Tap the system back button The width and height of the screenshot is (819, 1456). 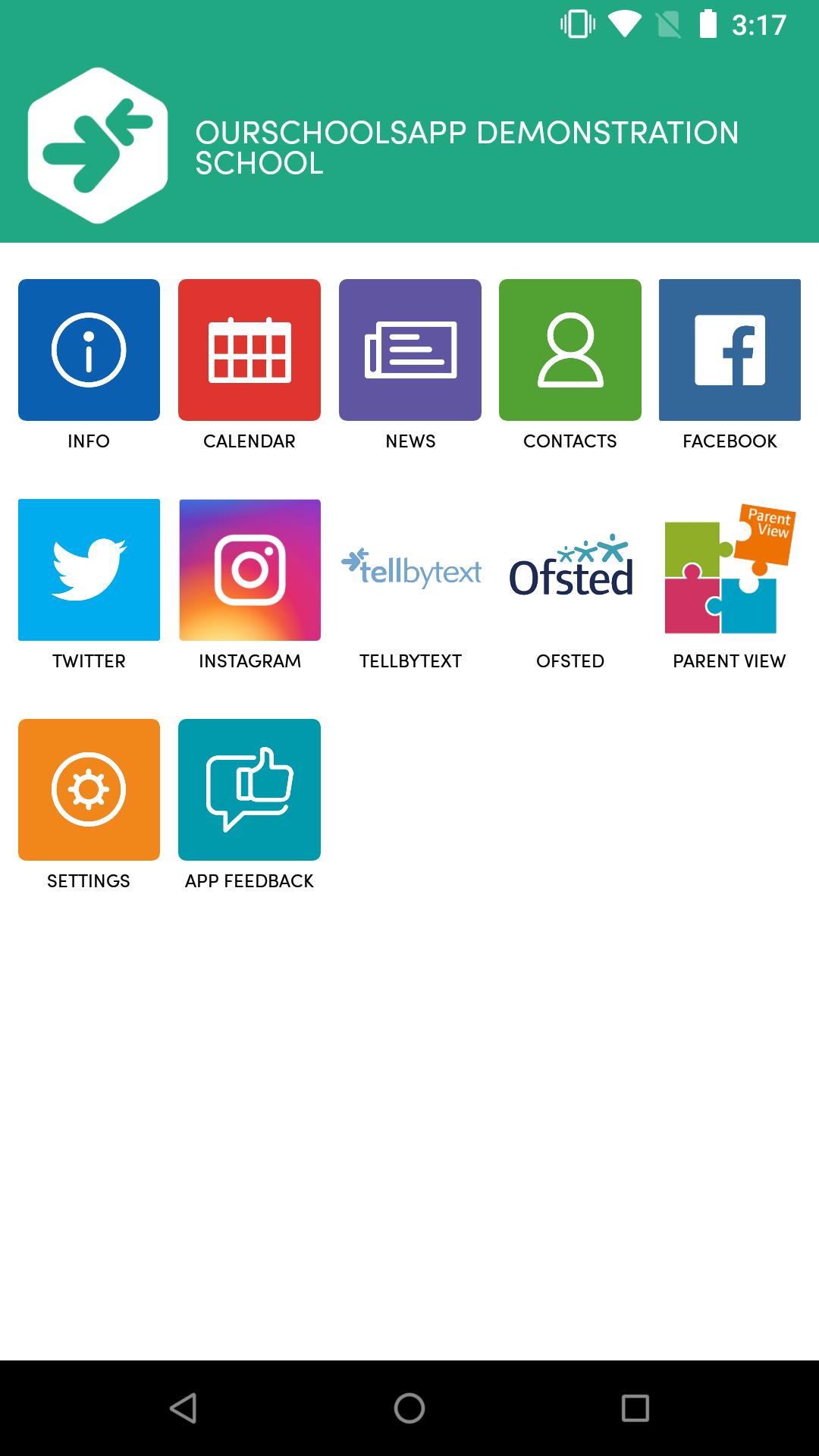pos(183,1408)
